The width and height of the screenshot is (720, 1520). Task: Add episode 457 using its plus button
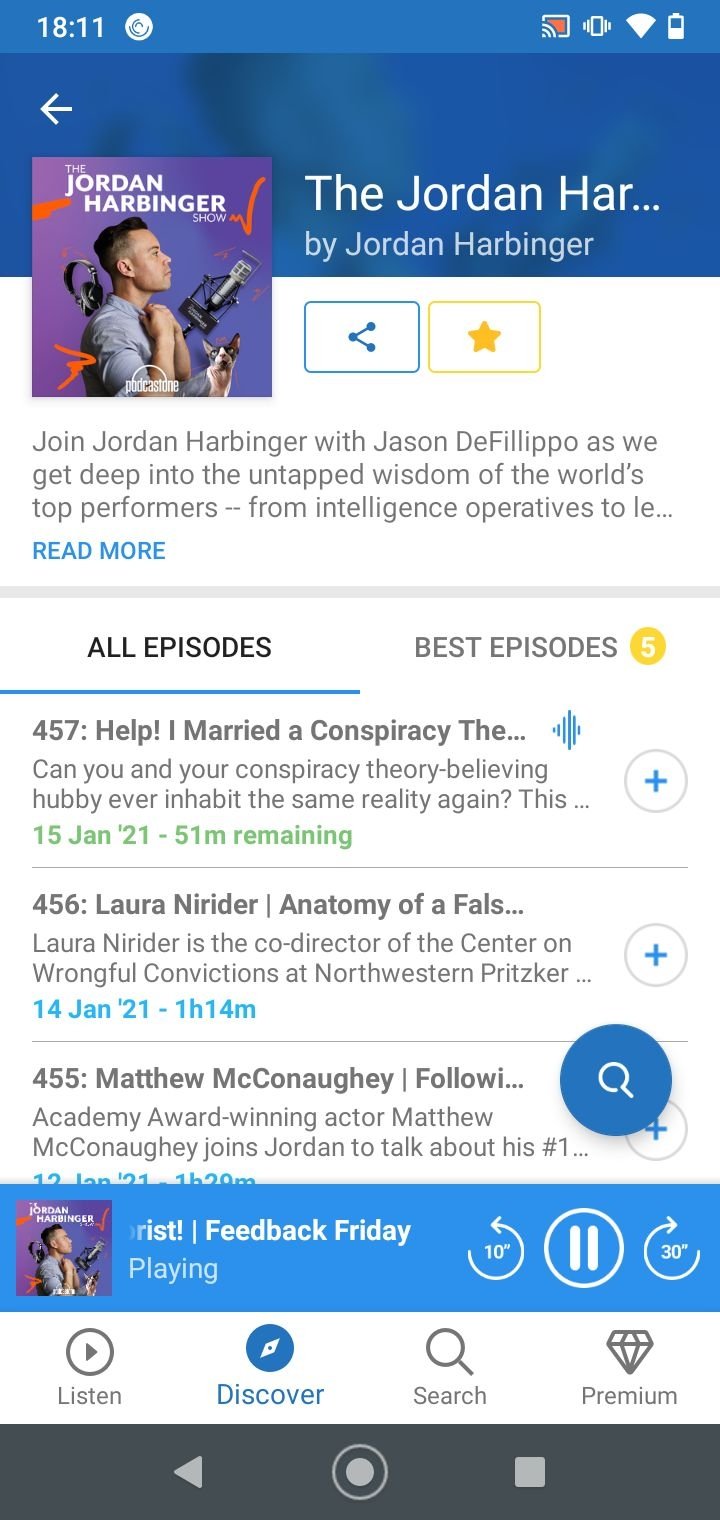[655, 781]
